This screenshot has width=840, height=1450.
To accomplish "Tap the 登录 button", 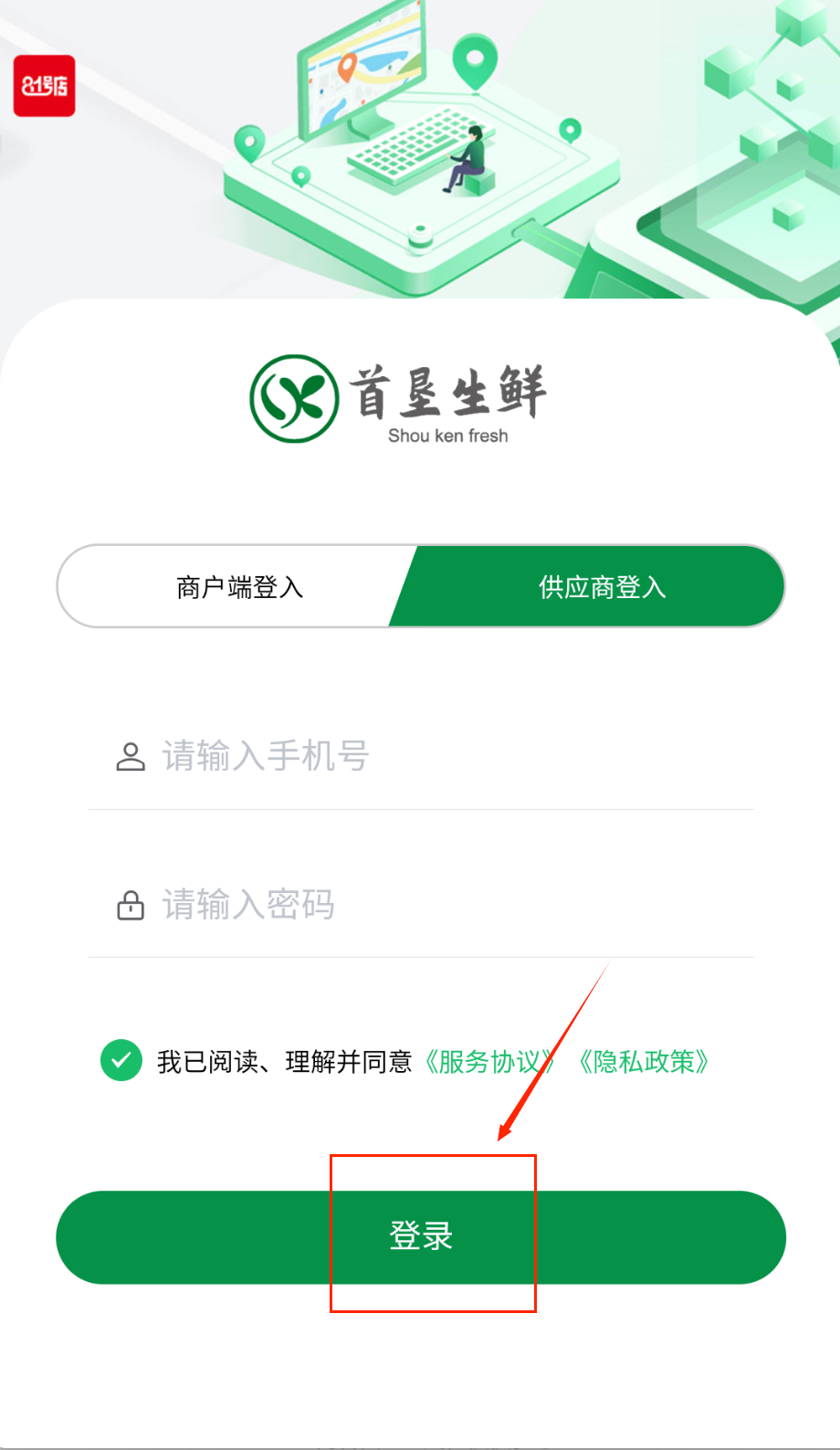I will [x=421, y=1236].
